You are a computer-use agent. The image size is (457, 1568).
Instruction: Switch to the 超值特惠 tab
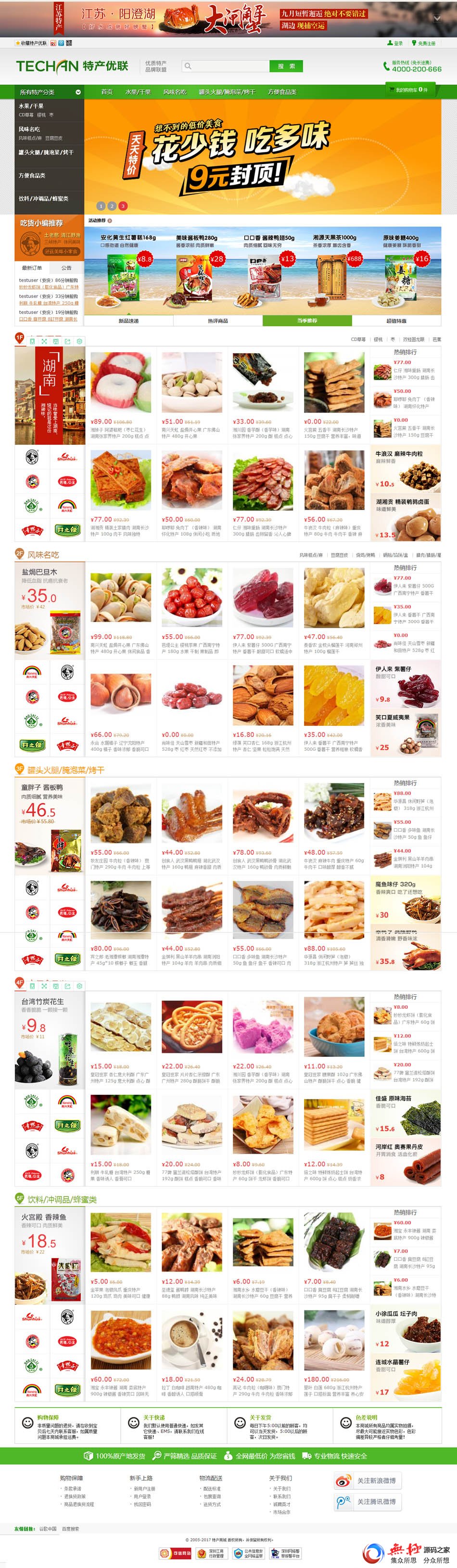396,321
